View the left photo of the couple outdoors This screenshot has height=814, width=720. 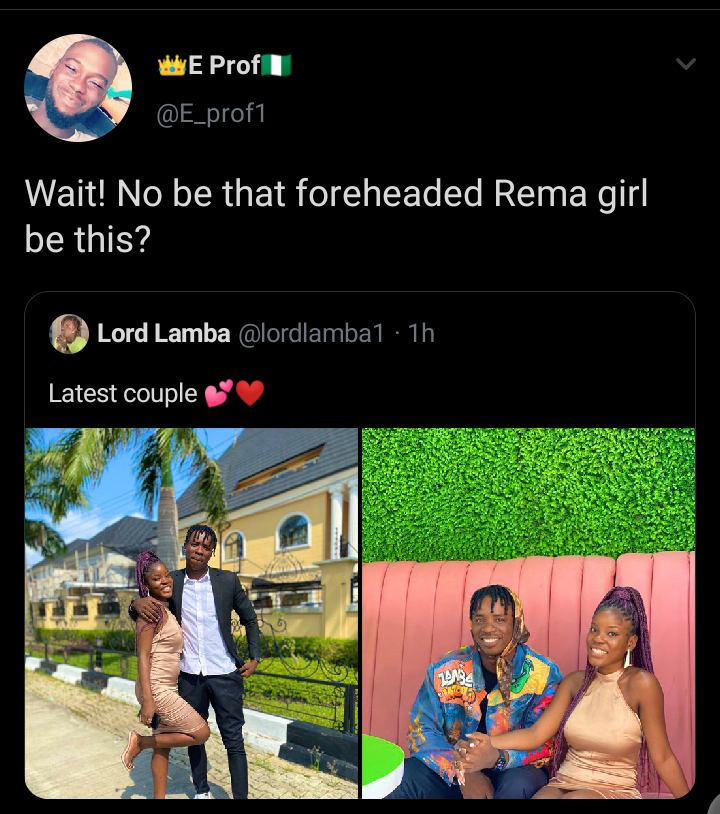pyautogui.click(x=191, y=612)
